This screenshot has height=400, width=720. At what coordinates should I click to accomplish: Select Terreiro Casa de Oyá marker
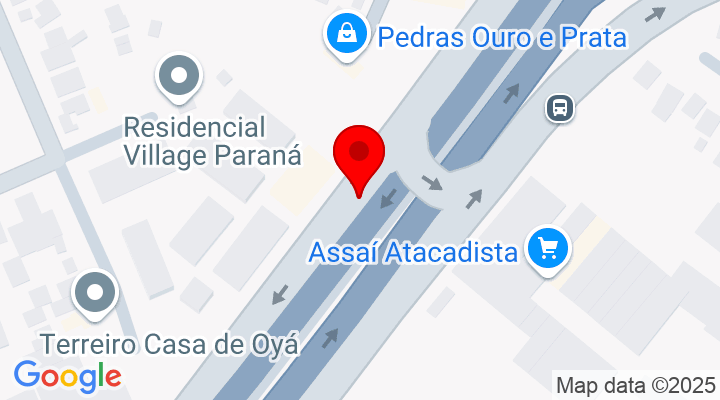click(96, 293)
